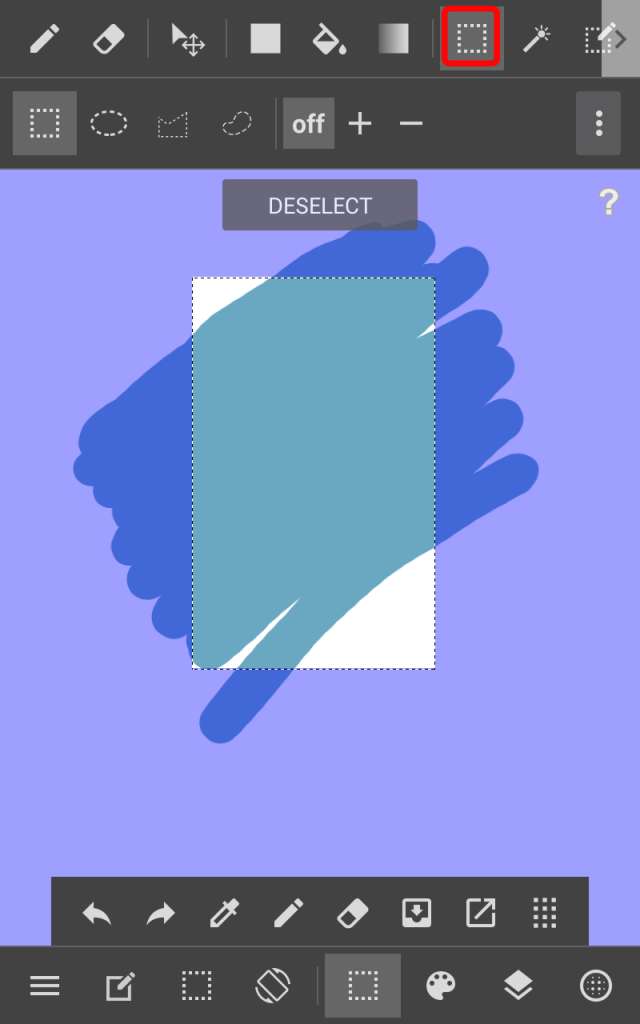Screen dimensions: 640x1024
Task: Undo the last action
Action: coord(97,913)
